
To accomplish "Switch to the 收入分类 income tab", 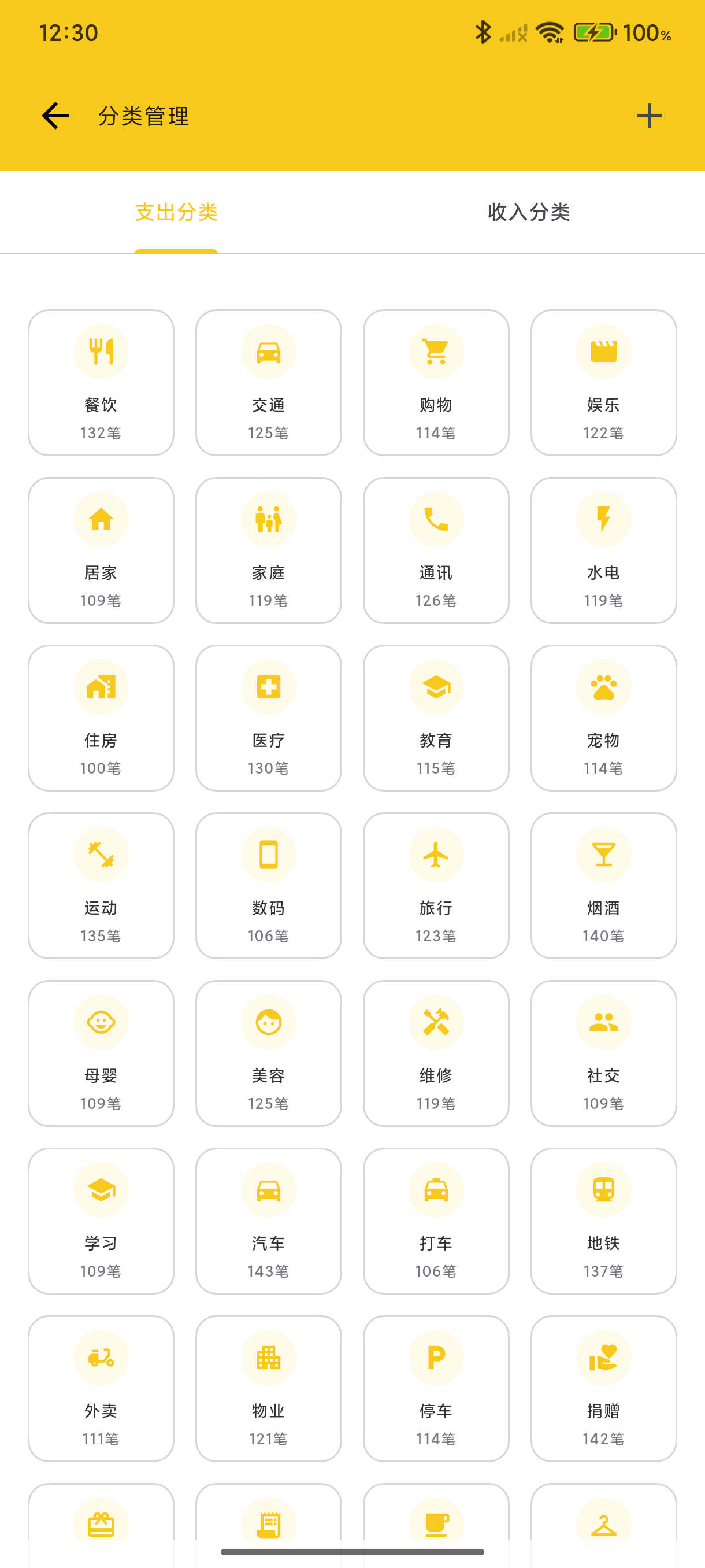I will [528, 212].
